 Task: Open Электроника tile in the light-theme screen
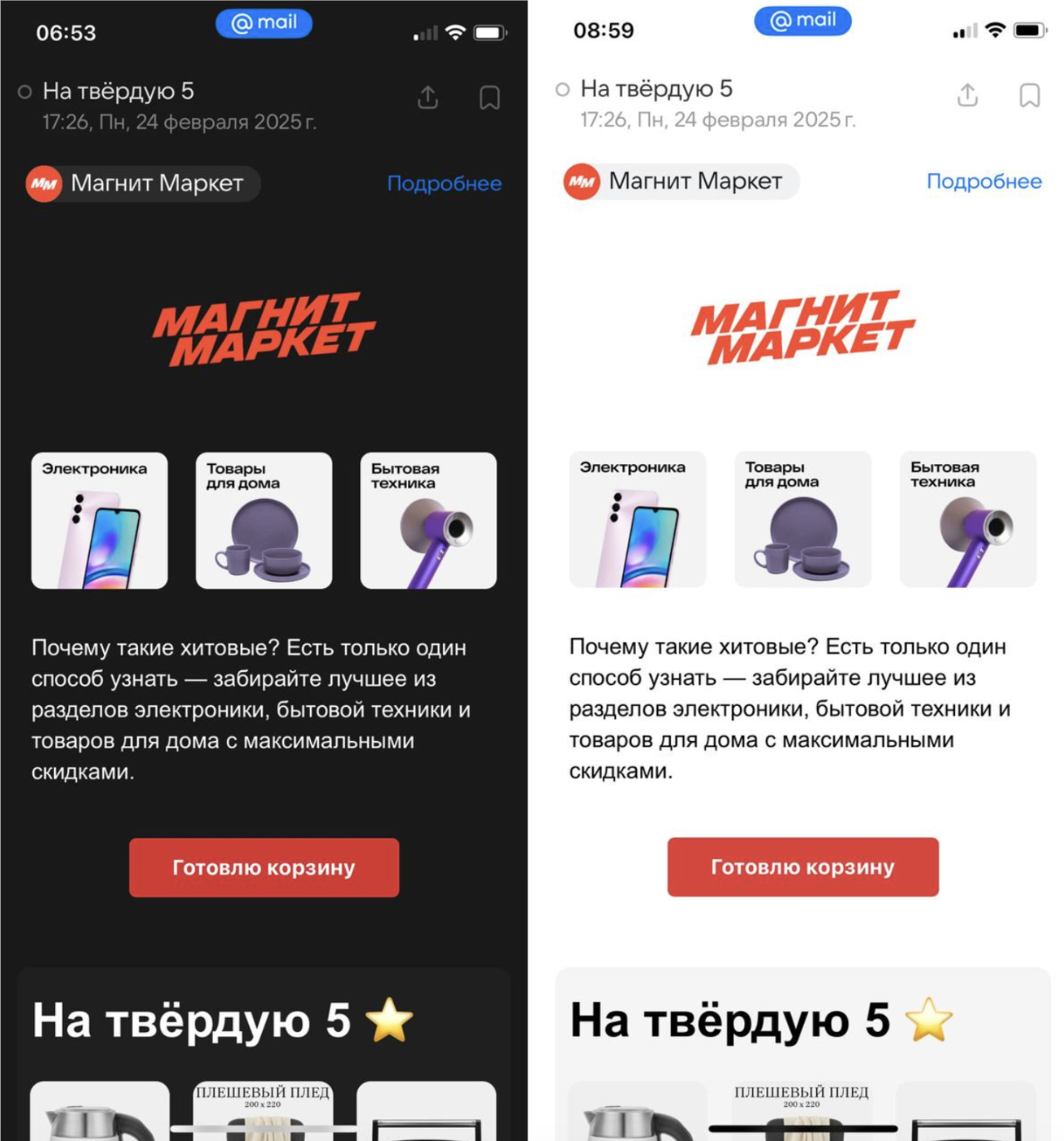pos(638,519)
